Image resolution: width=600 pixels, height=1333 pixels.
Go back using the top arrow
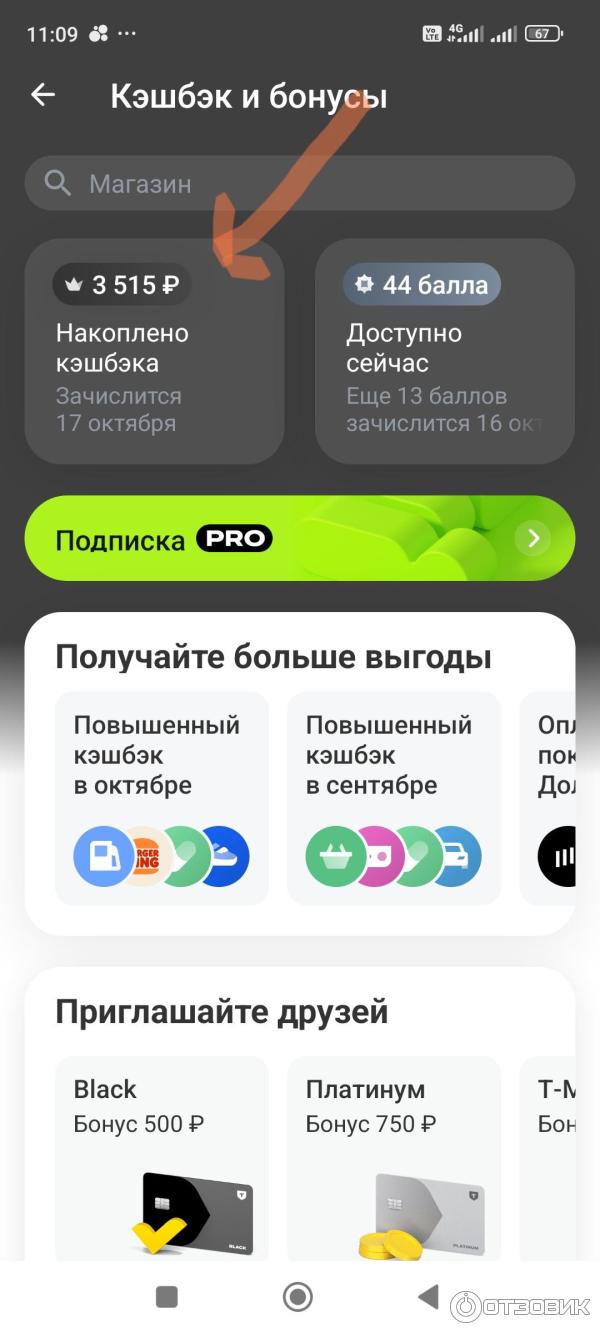43,95
